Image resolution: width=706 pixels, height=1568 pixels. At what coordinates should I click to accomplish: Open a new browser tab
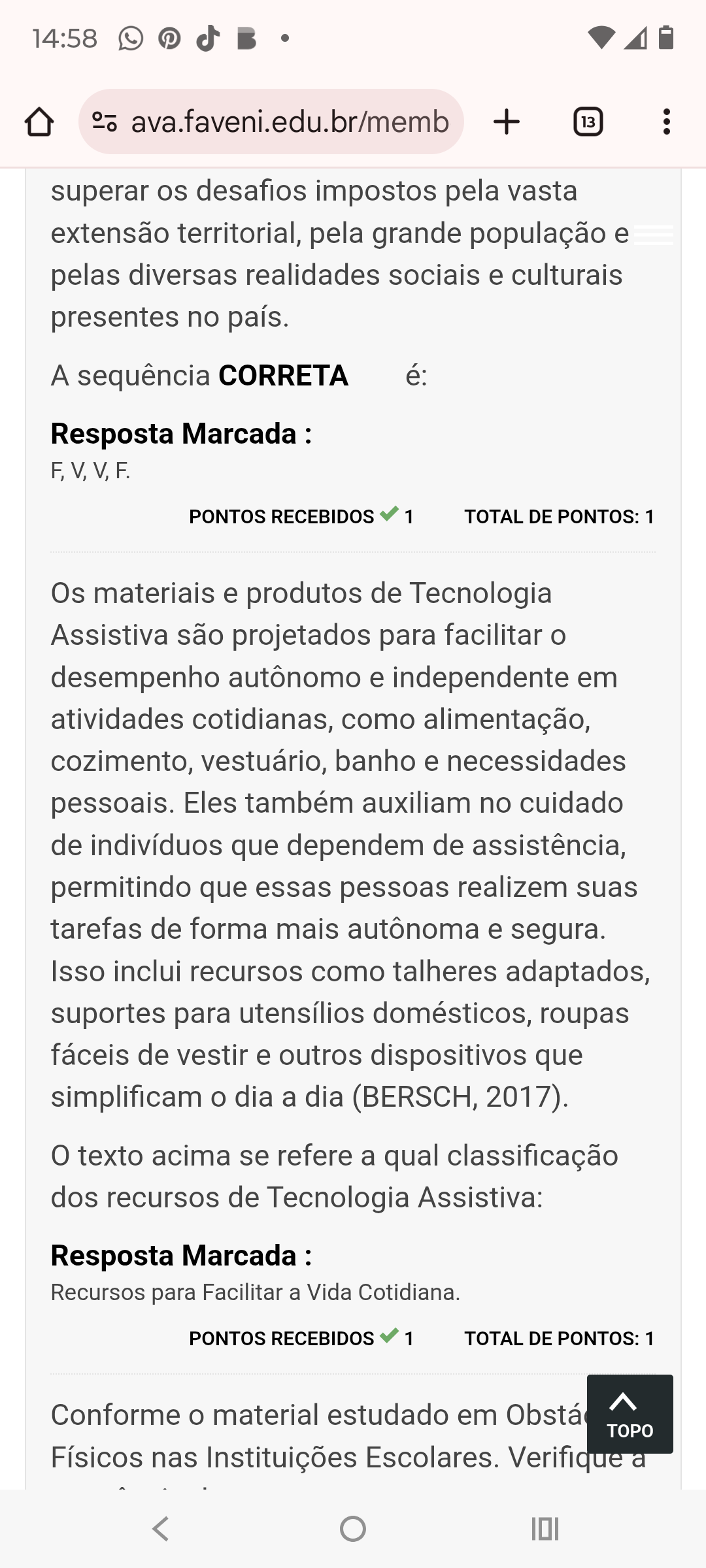point(507,122)
